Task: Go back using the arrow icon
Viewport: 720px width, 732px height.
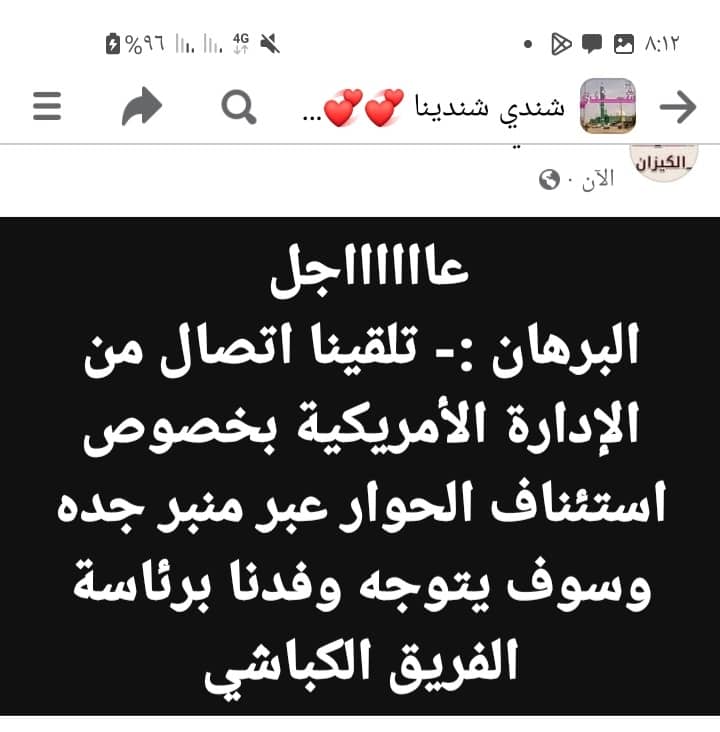Action: [x=679, y=107]
